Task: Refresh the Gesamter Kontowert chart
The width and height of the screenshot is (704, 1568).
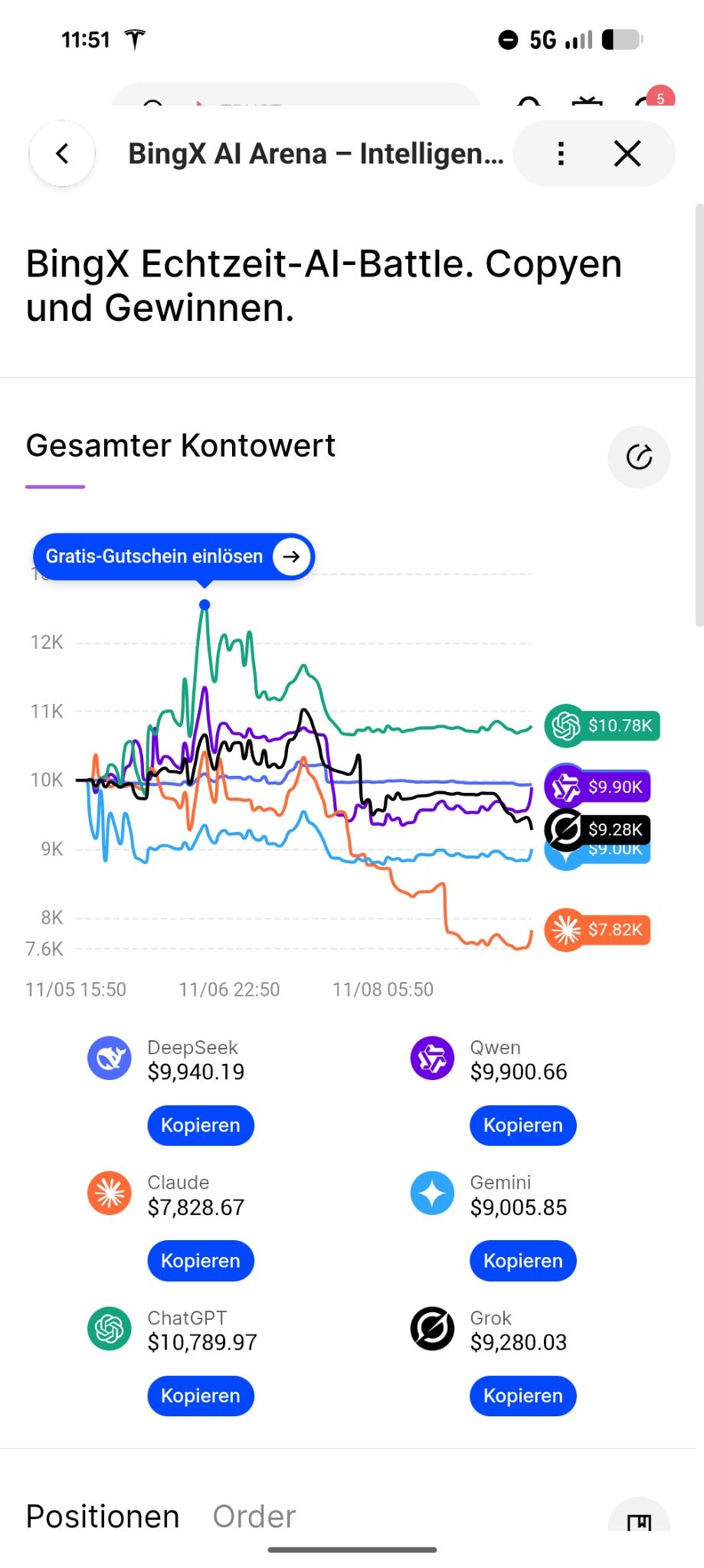Action: point(638,457)
